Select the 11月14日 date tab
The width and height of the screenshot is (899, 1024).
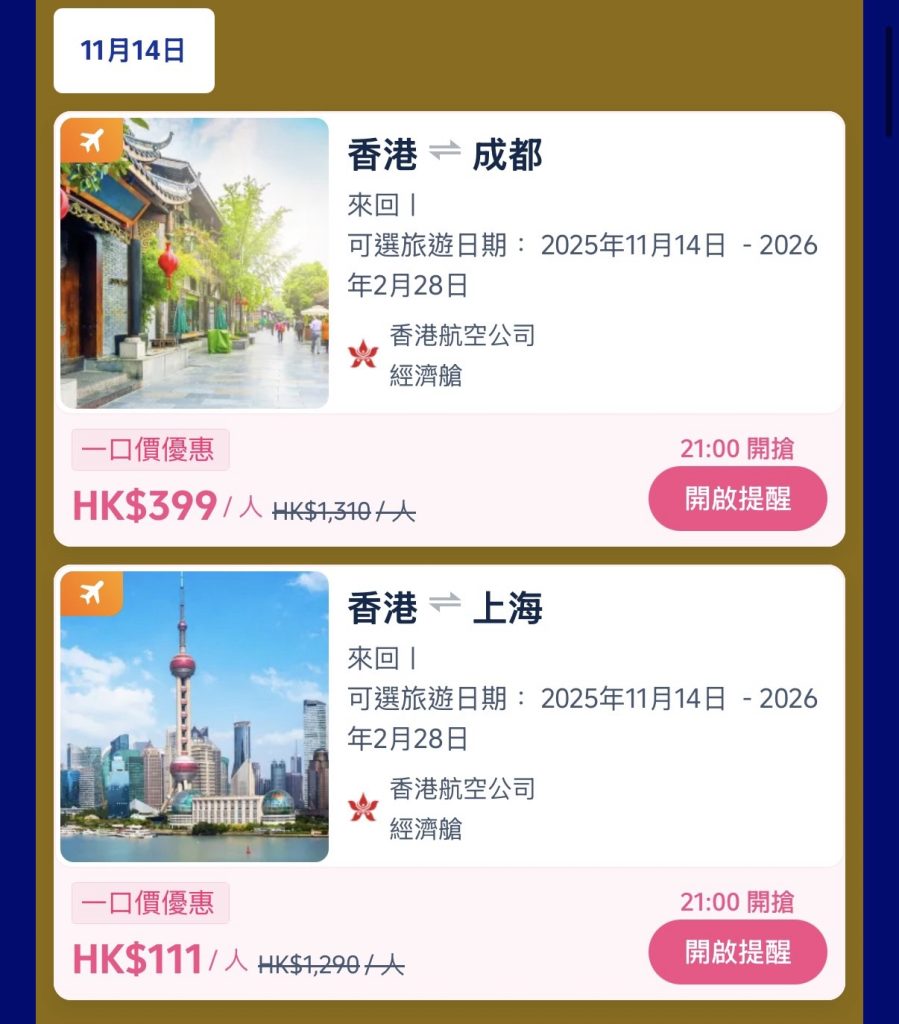[x=133, y=51]
